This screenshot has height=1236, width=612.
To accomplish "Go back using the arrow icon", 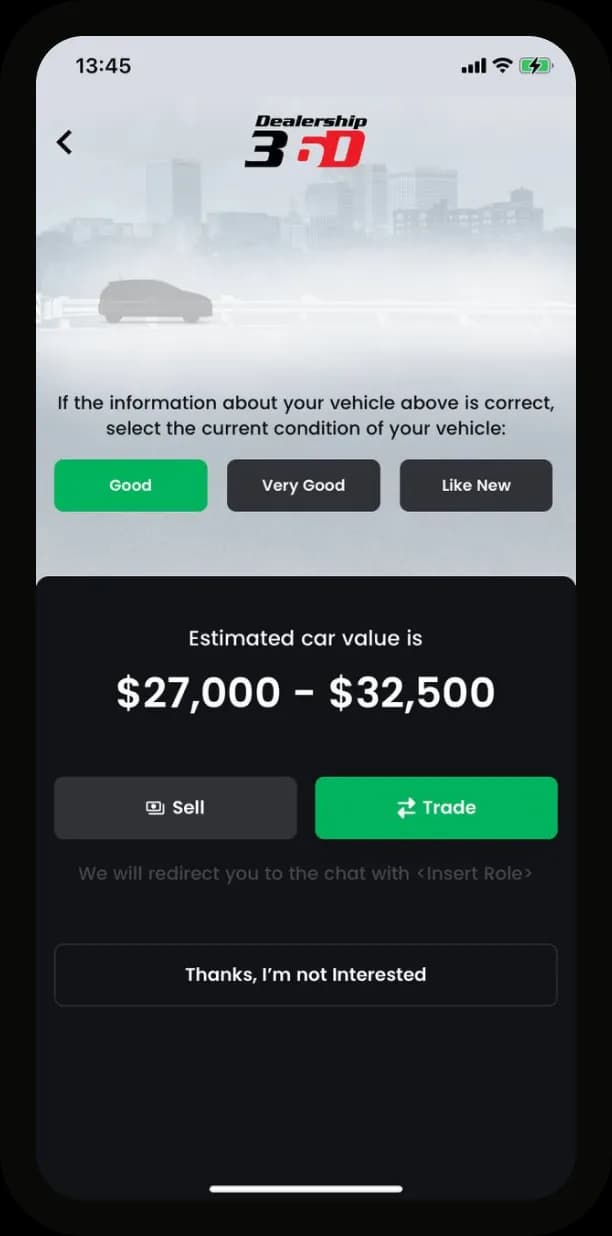I will 65,142.
